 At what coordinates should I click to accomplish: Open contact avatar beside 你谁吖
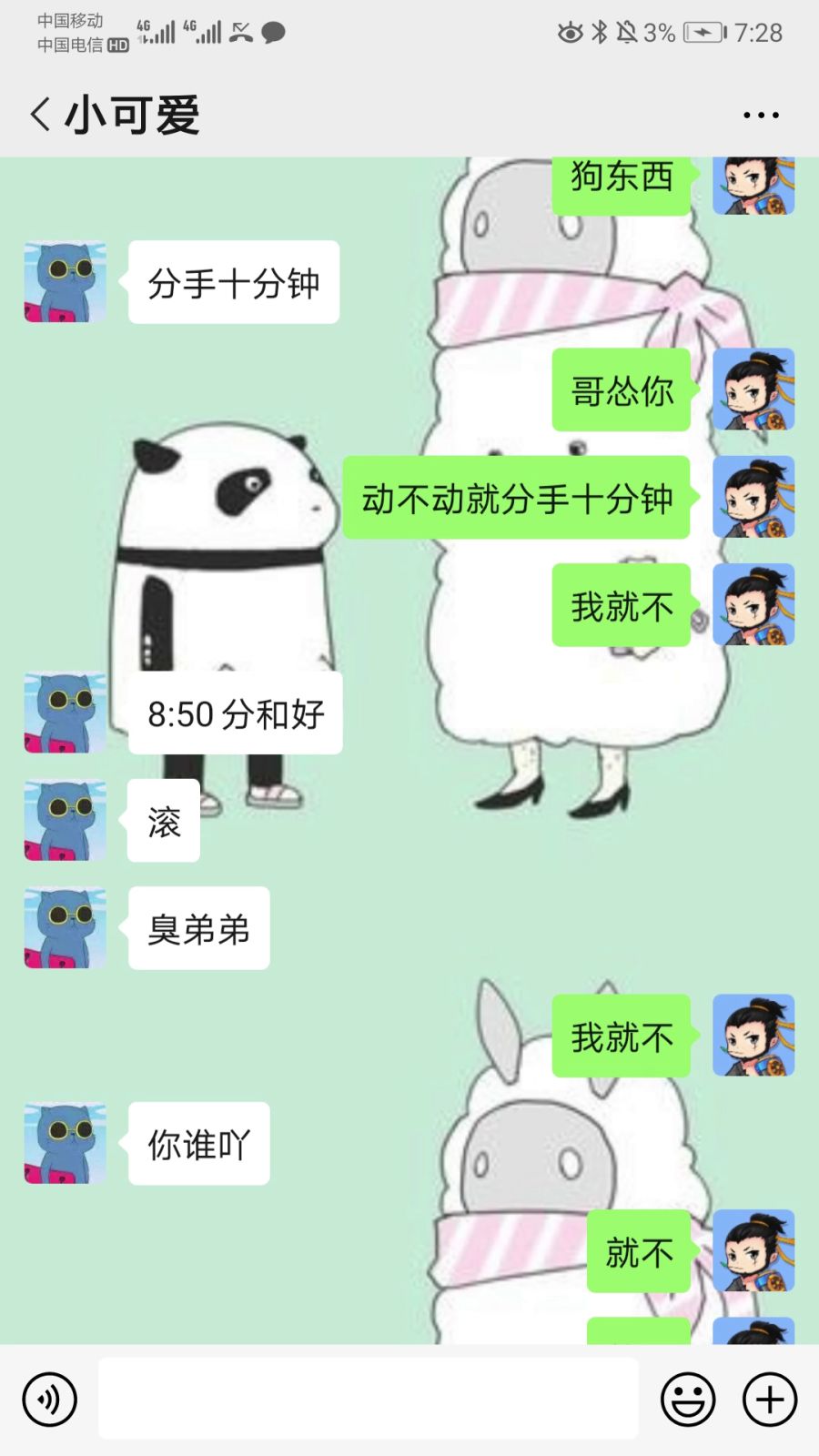tap(65, 1143)
